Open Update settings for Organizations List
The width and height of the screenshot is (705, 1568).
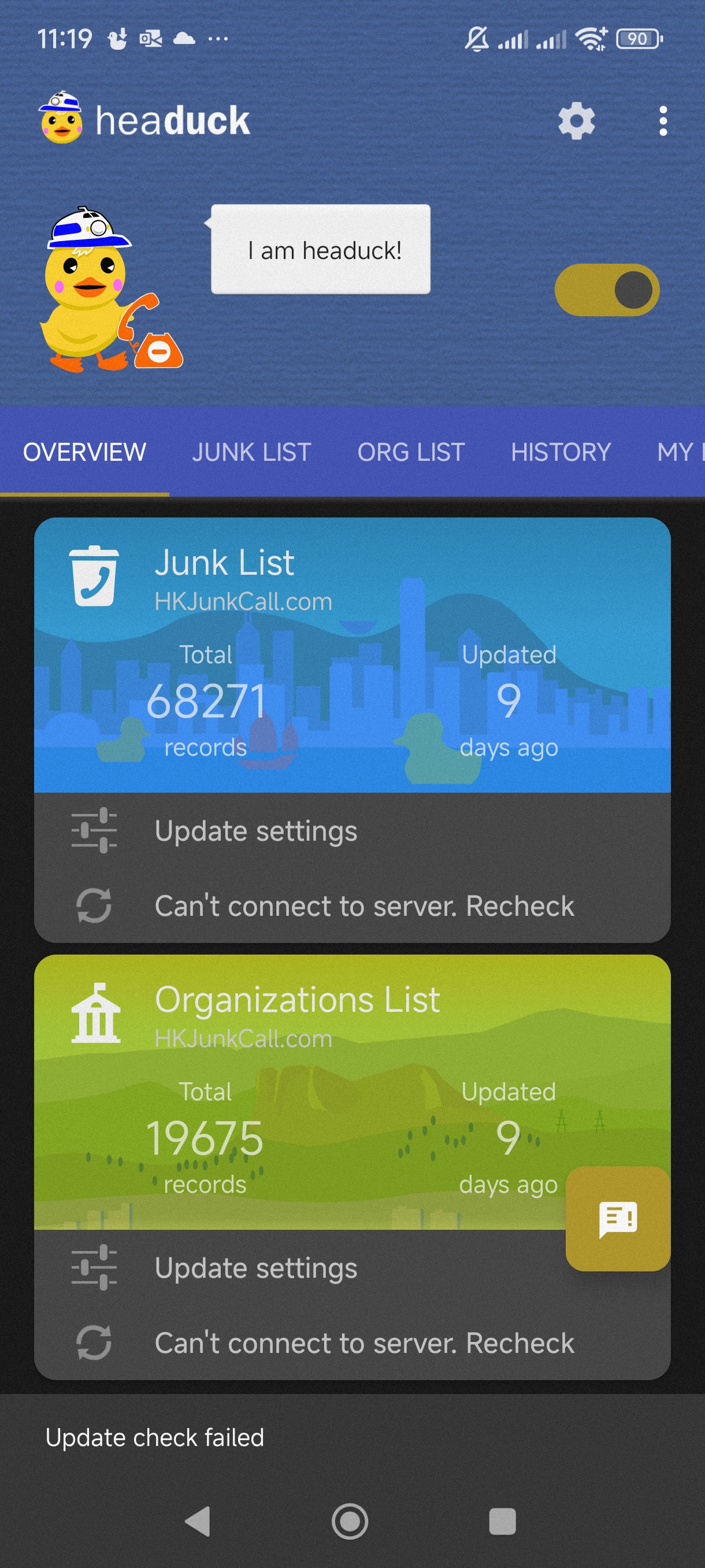tap(255, 1267)
